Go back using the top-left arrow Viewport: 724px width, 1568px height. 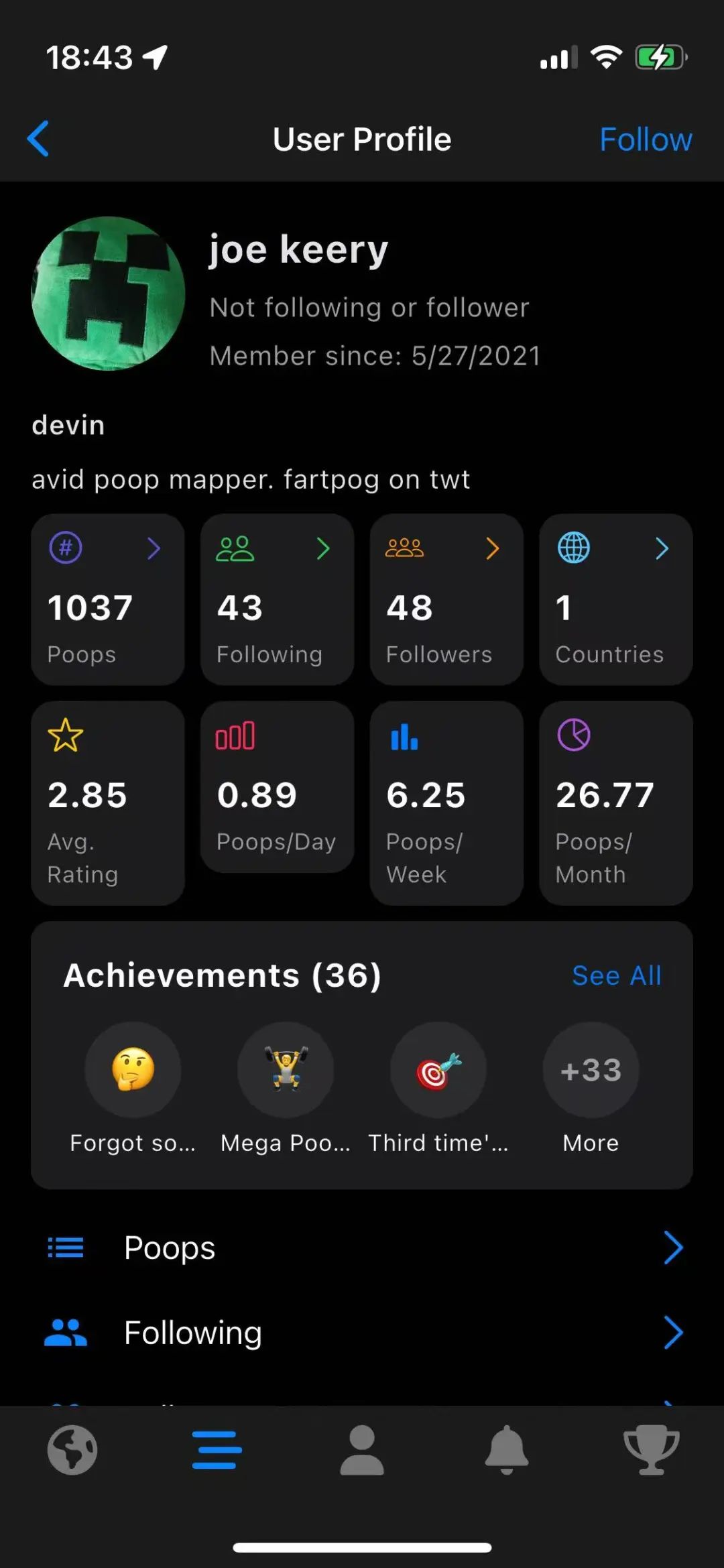tap(38, 139)
